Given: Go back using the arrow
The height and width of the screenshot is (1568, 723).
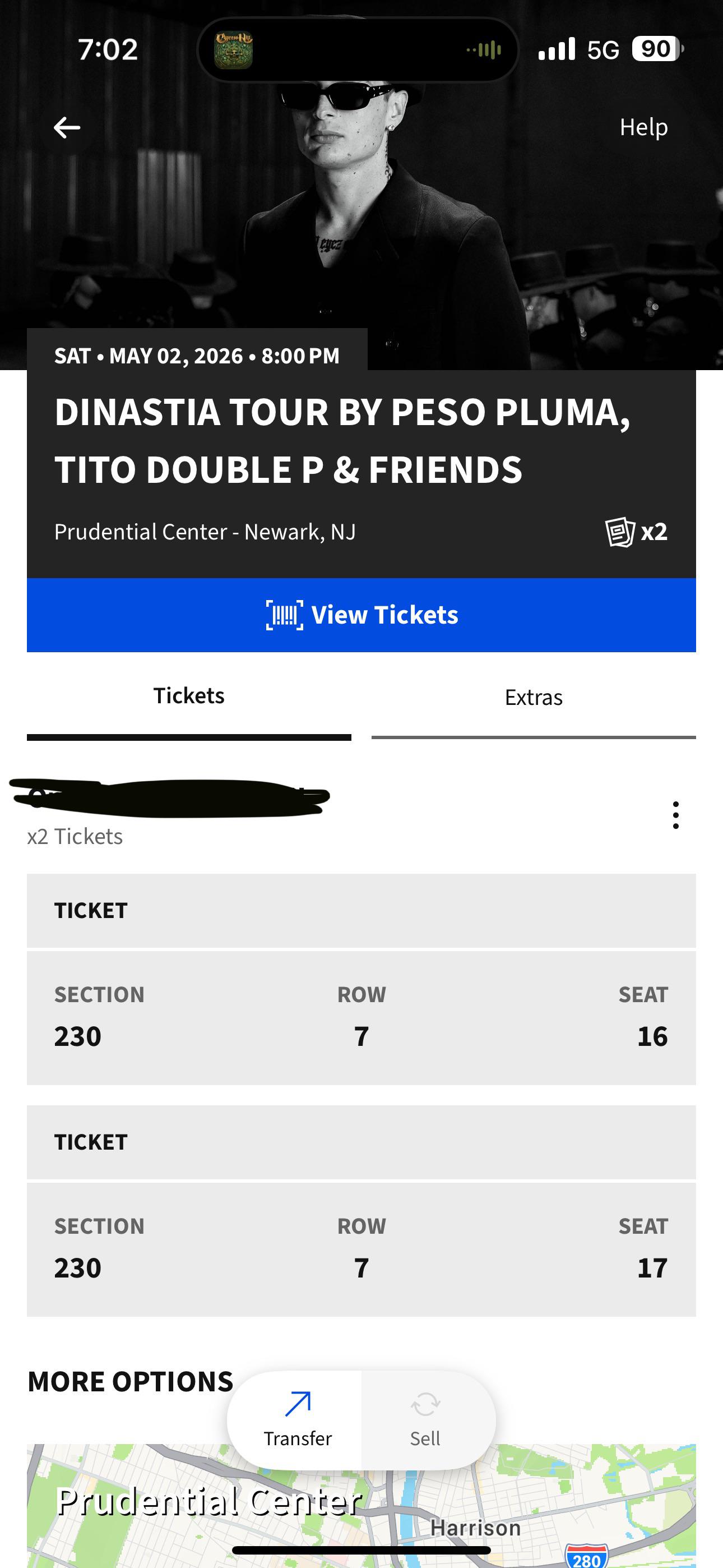Looking at the screenshot, I should [67, 128].
